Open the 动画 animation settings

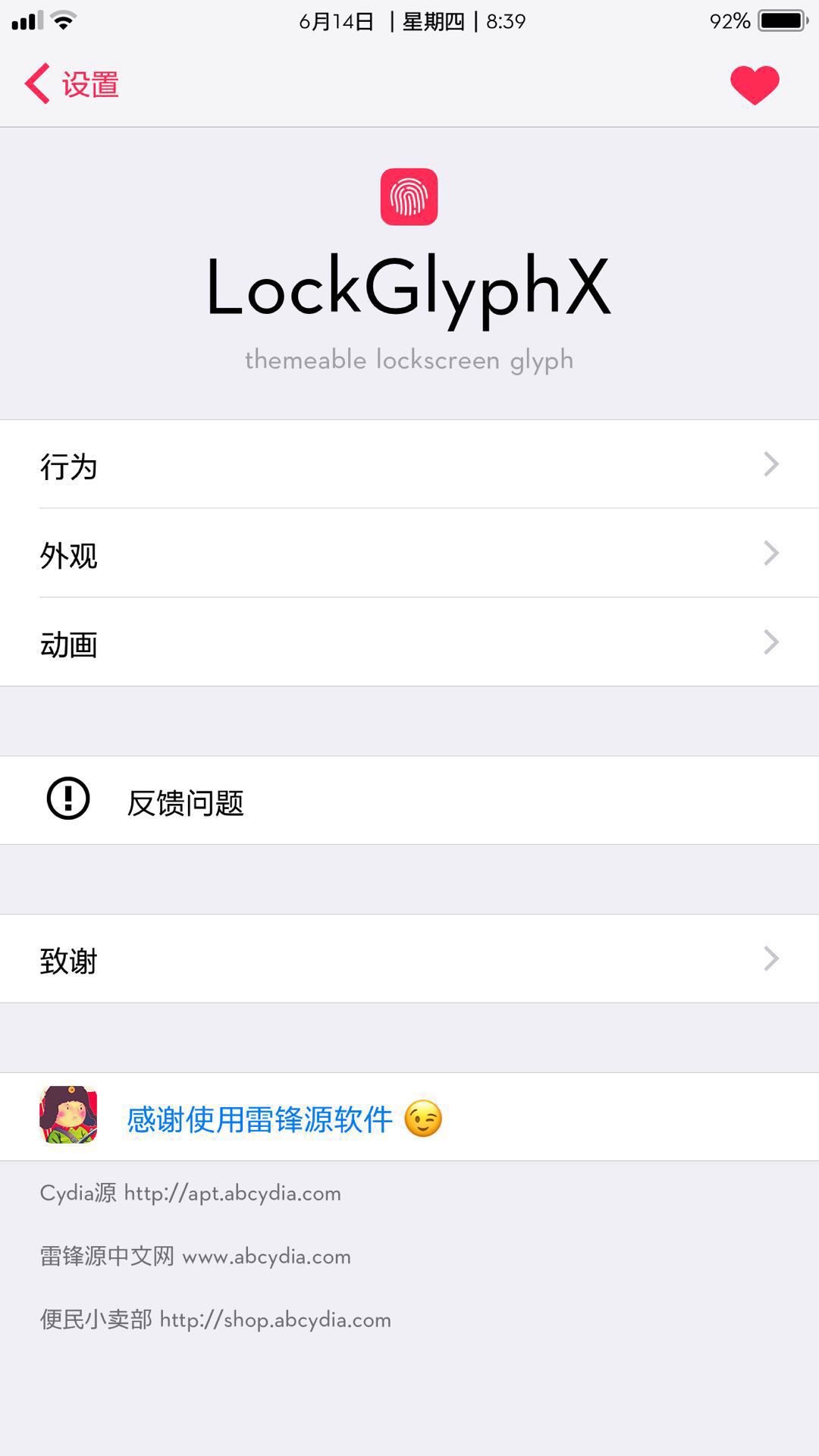(409, 645)
